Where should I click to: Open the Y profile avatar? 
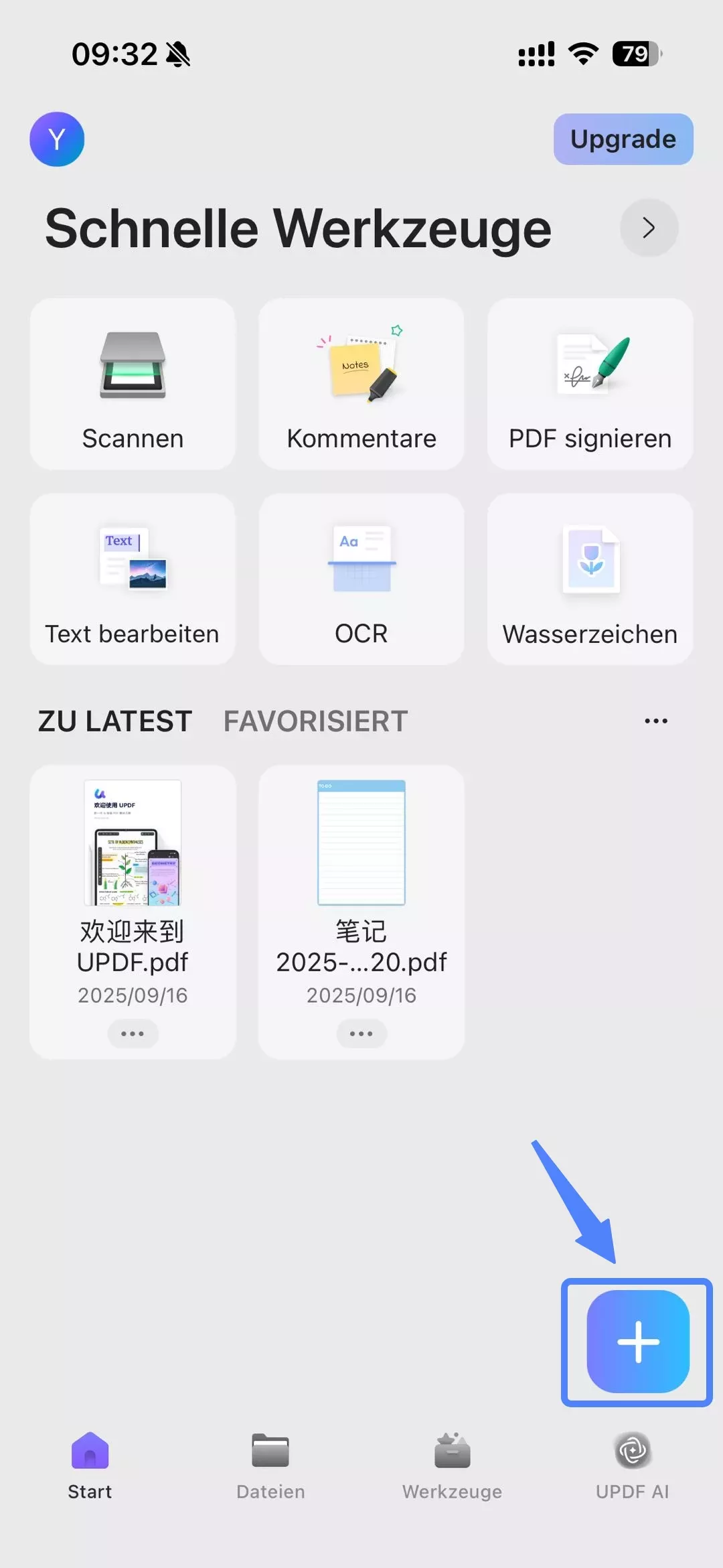pos(57,139)
